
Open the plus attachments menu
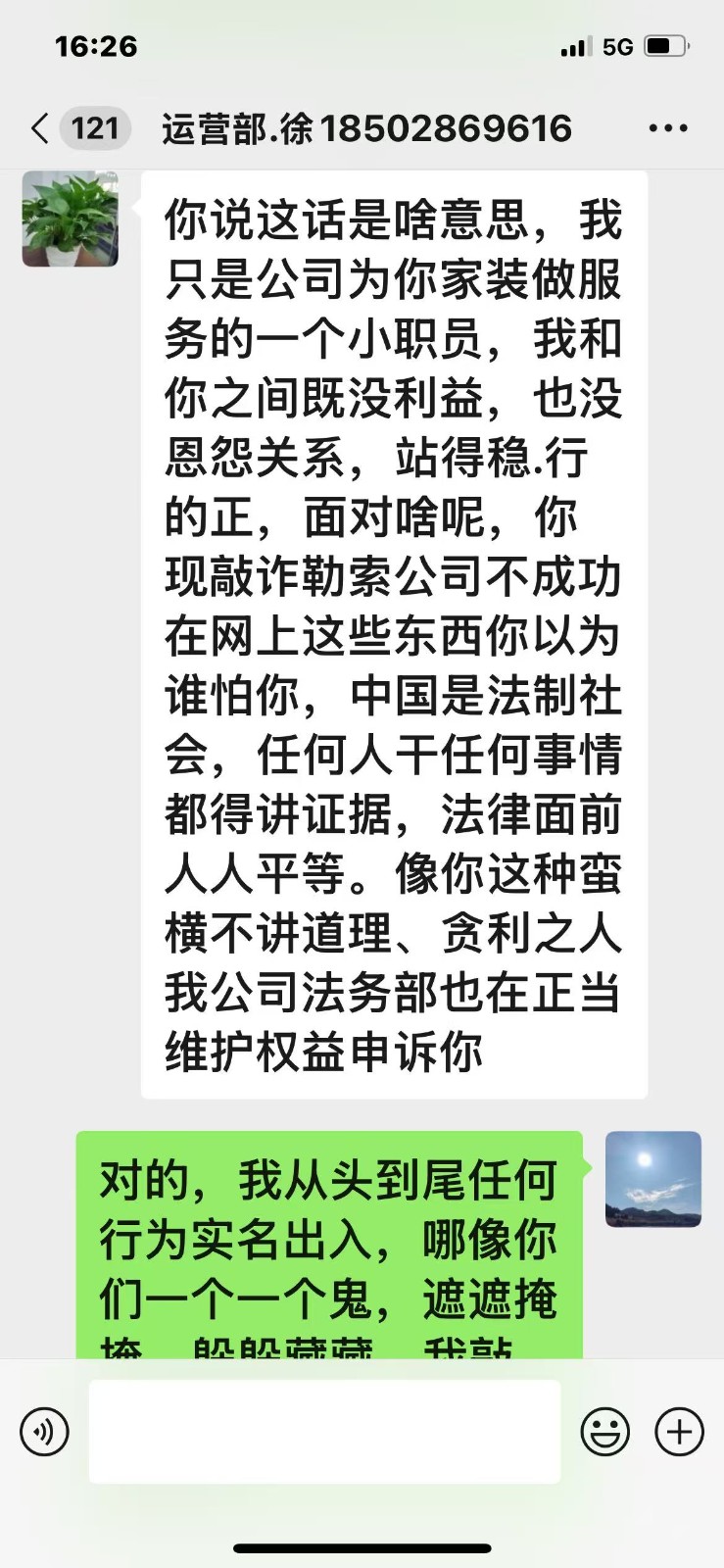(x=679, y=1432)
